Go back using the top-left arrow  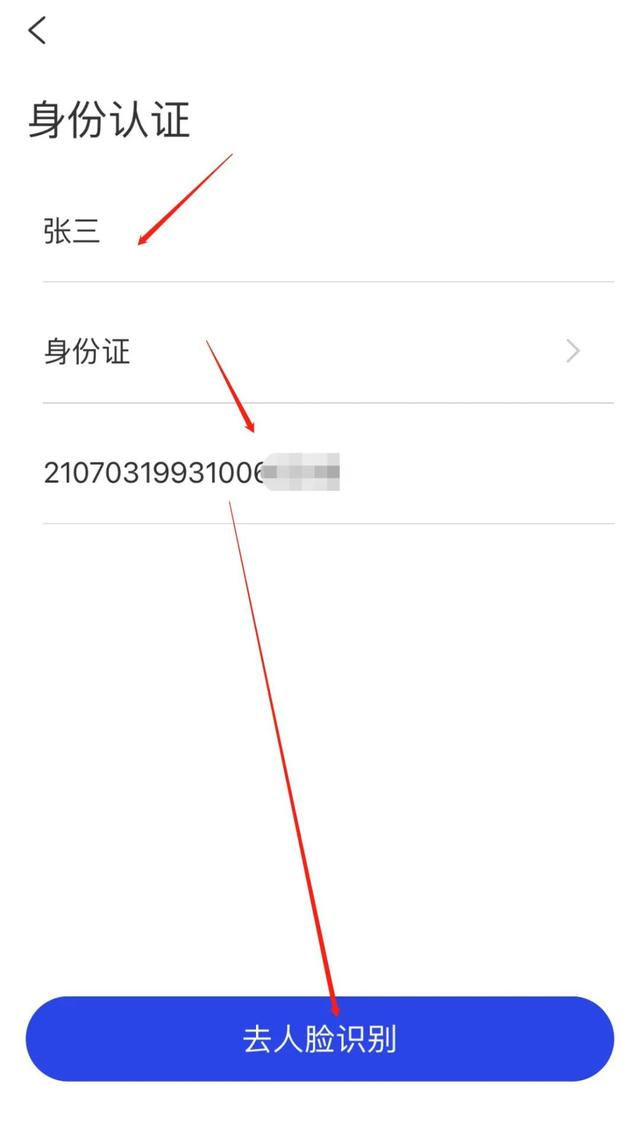(37, 30)
